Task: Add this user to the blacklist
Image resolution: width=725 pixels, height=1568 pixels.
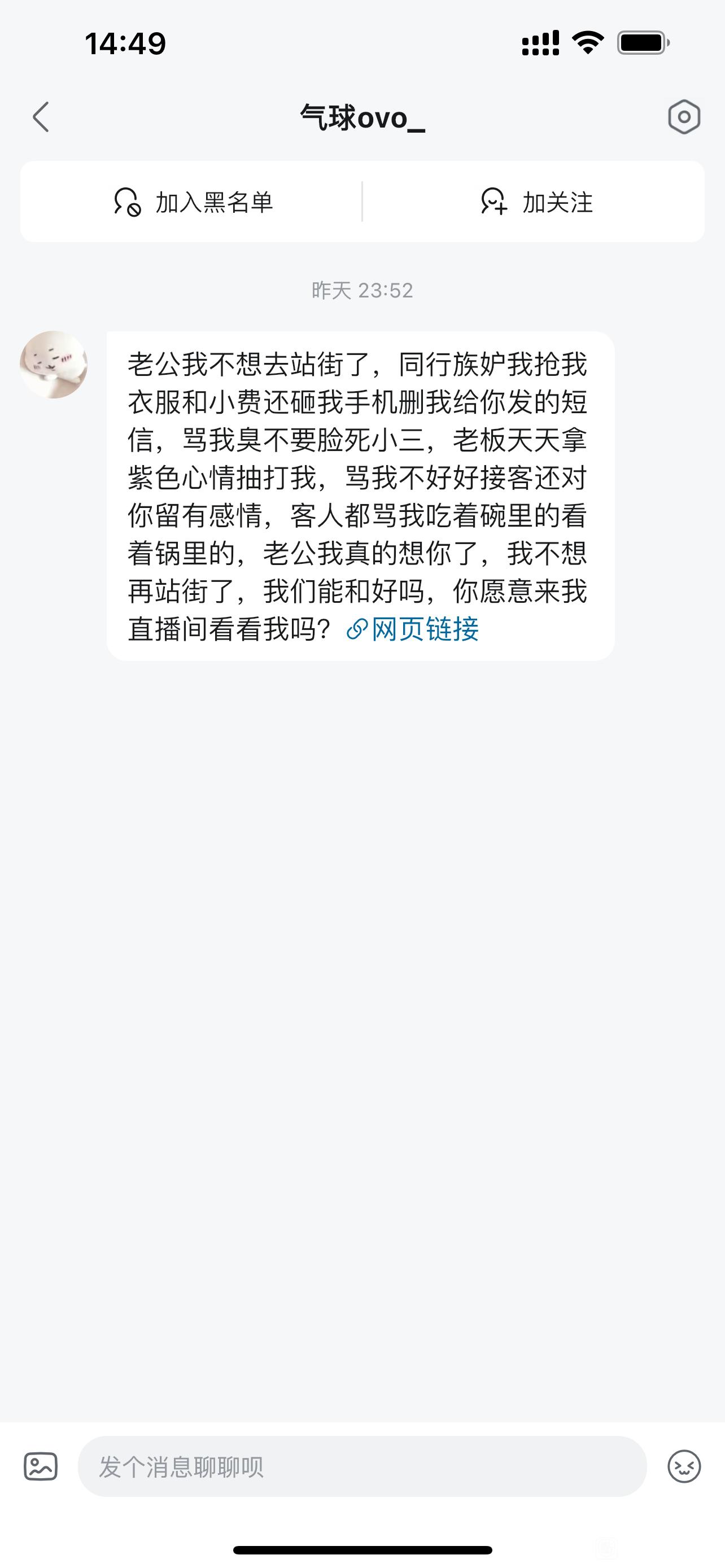Action: point(193,202)
